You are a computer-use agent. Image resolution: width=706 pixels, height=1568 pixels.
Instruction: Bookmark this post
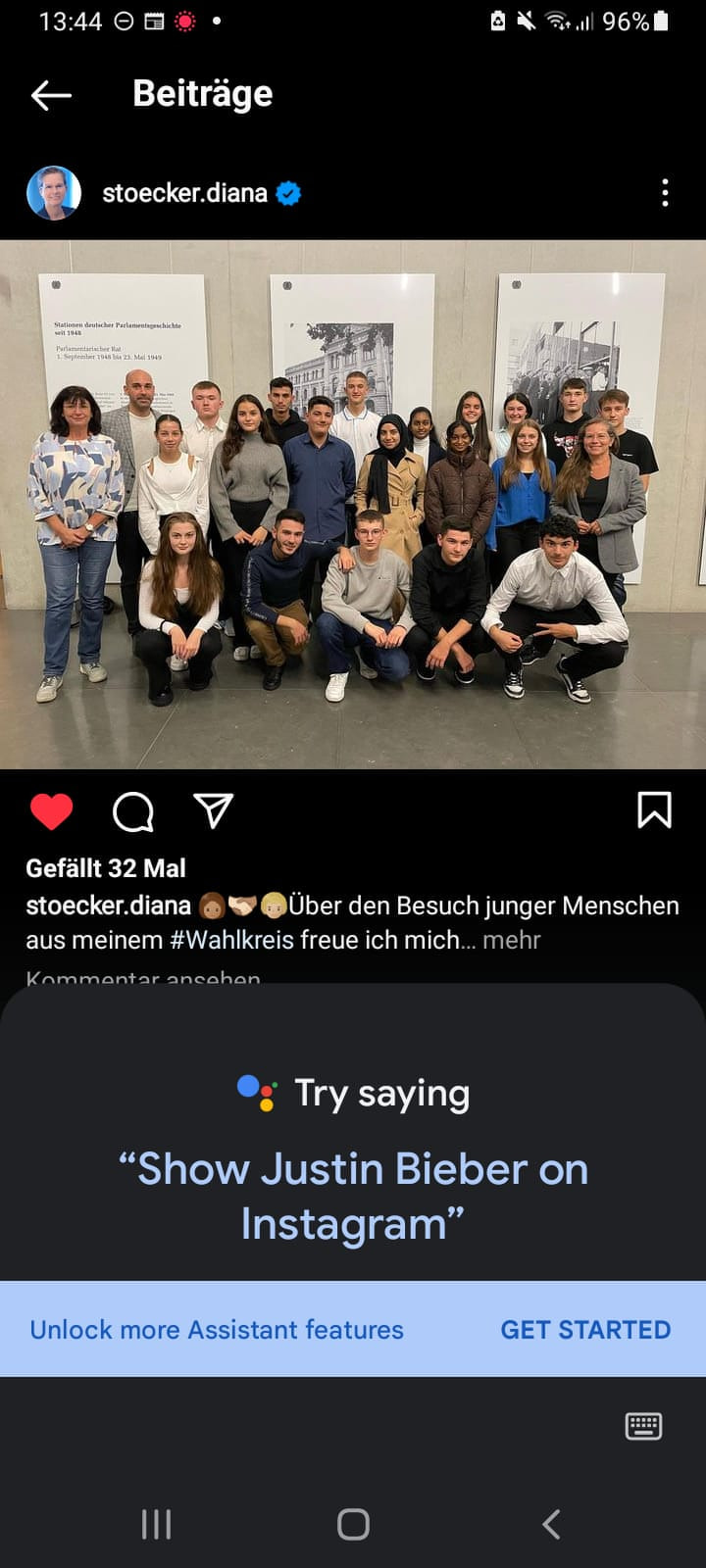pyautogui.click(x=654, y=810)
